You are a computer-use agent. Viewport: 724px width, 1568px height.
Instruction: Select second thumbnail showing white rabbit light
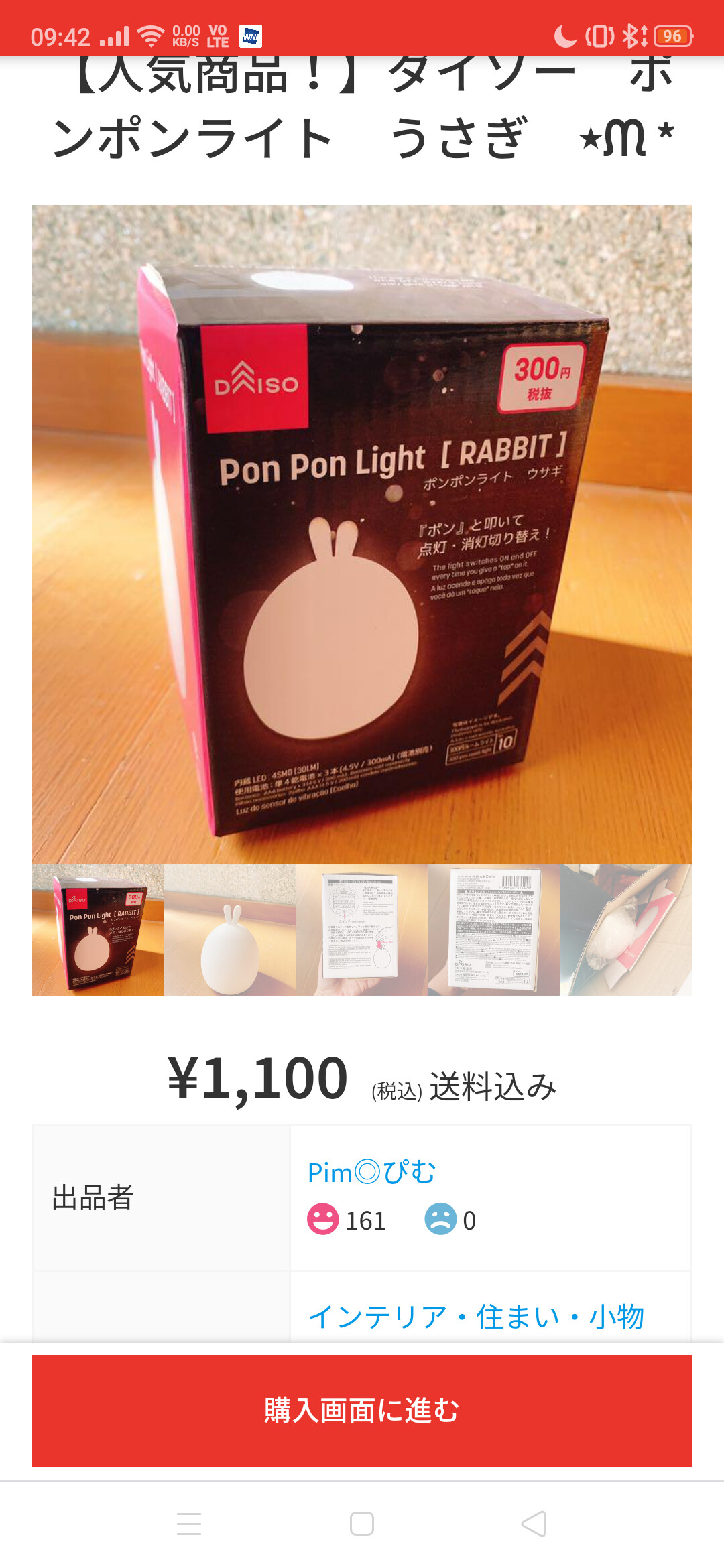(230, 929)
